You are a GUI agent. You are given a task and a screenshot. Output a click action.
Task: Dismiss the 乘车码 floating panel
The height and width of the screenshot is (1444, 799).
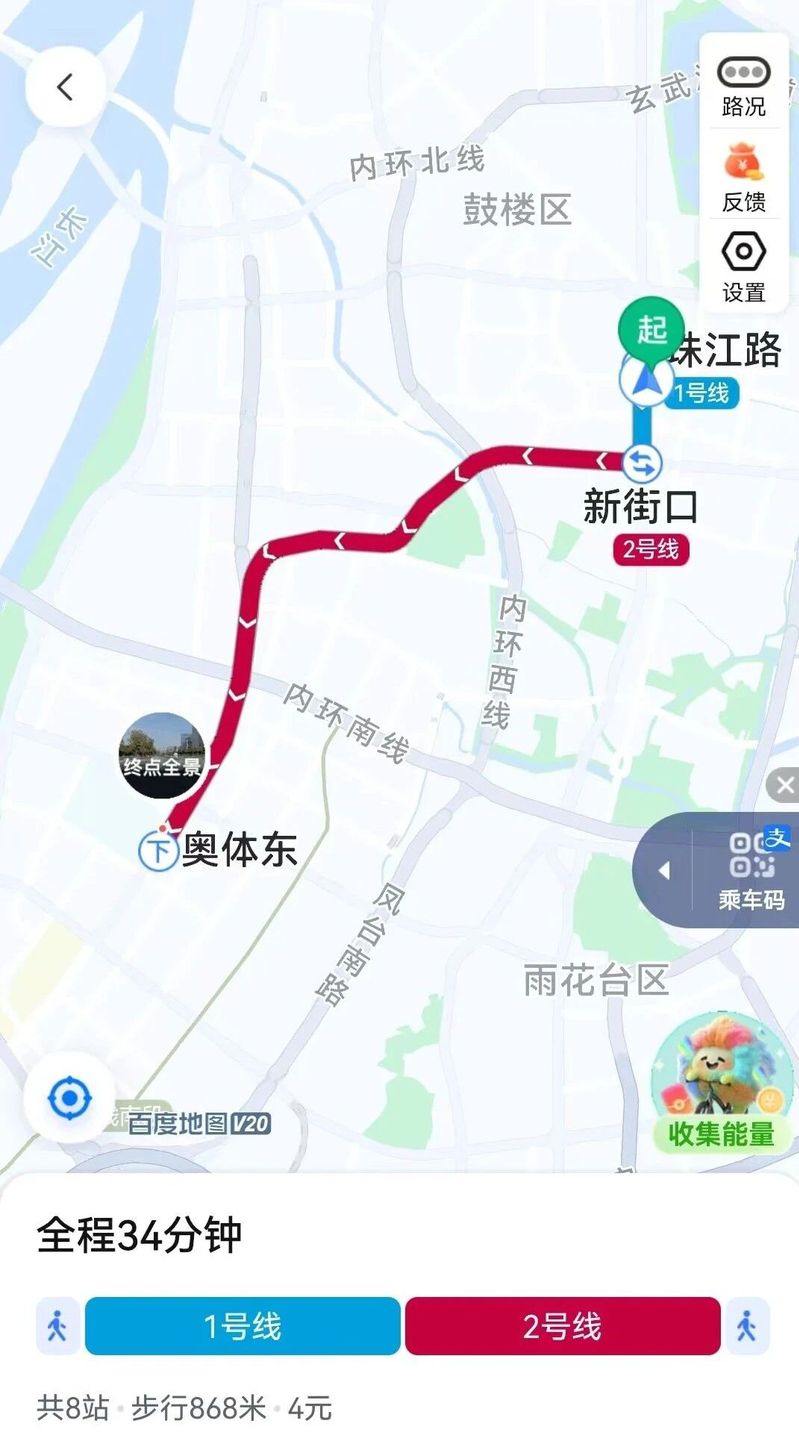[x=785, y=785]
